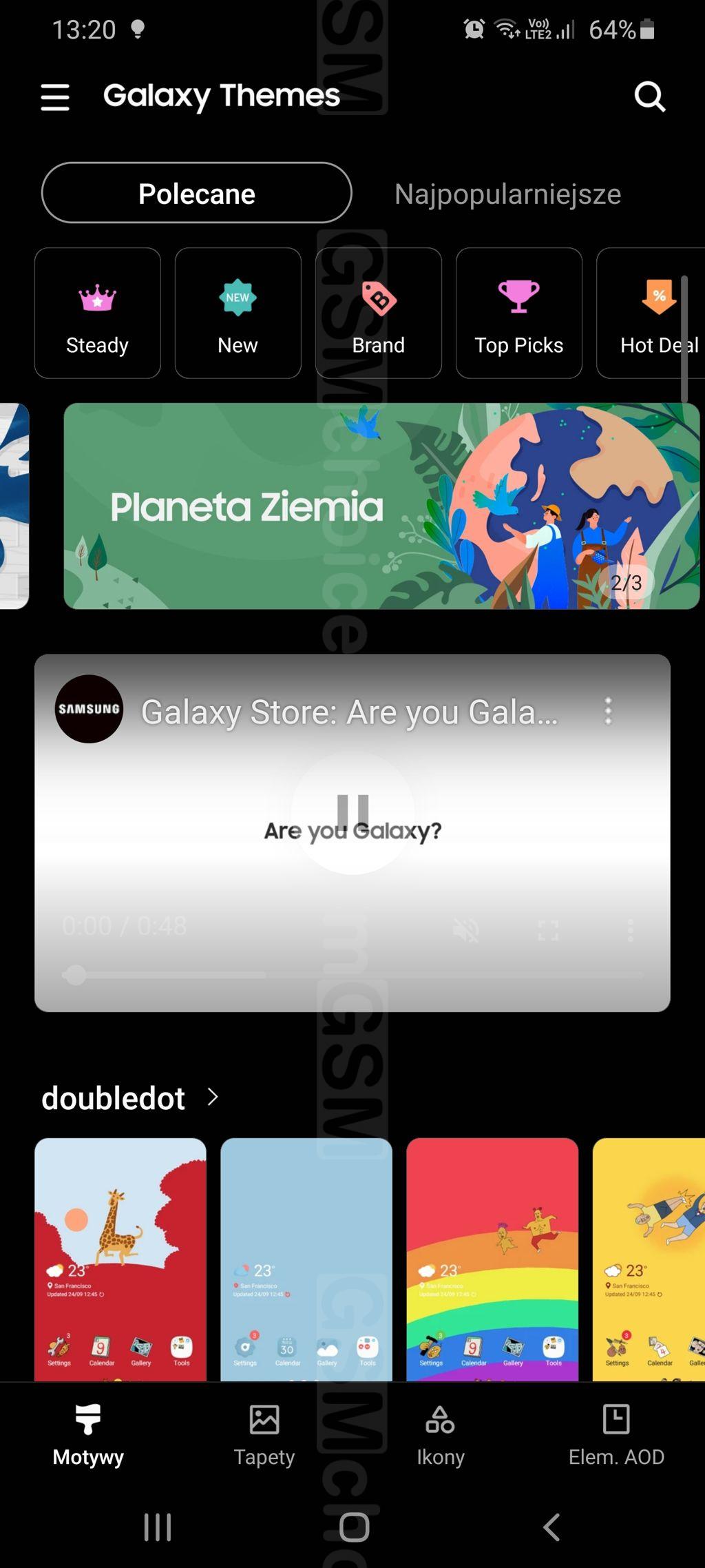Go to the Ikony tab
The image size is (705, 1568).
tap(441, 1435)
